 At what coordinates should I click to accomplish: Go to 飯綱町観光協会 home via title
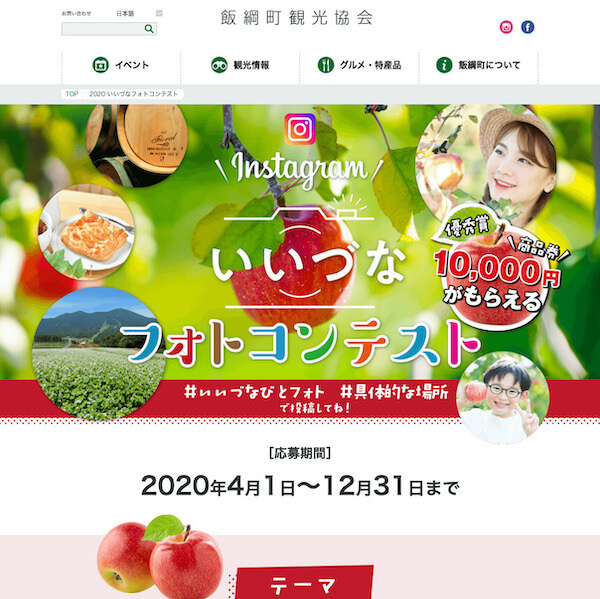pyautogui.click(x=296, y=18)
